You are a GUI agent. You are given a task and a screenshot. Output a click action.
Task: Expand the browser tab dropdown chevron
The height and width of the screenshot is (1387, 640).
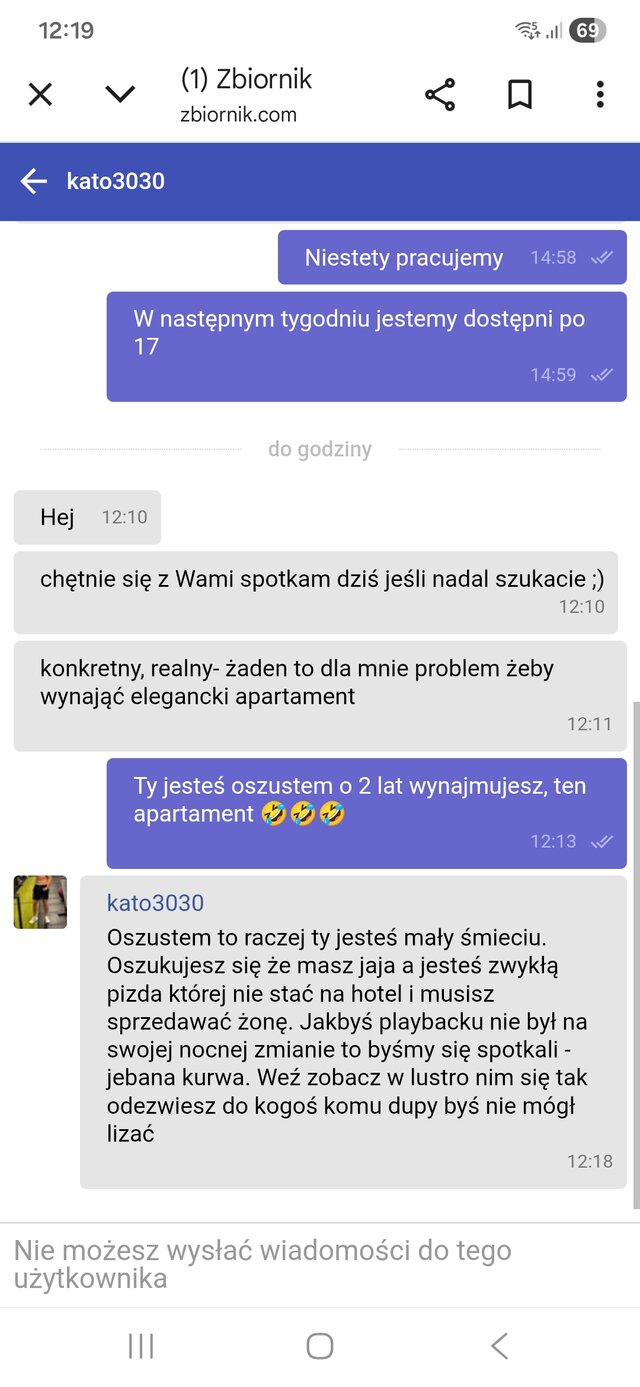click(120, 95)
